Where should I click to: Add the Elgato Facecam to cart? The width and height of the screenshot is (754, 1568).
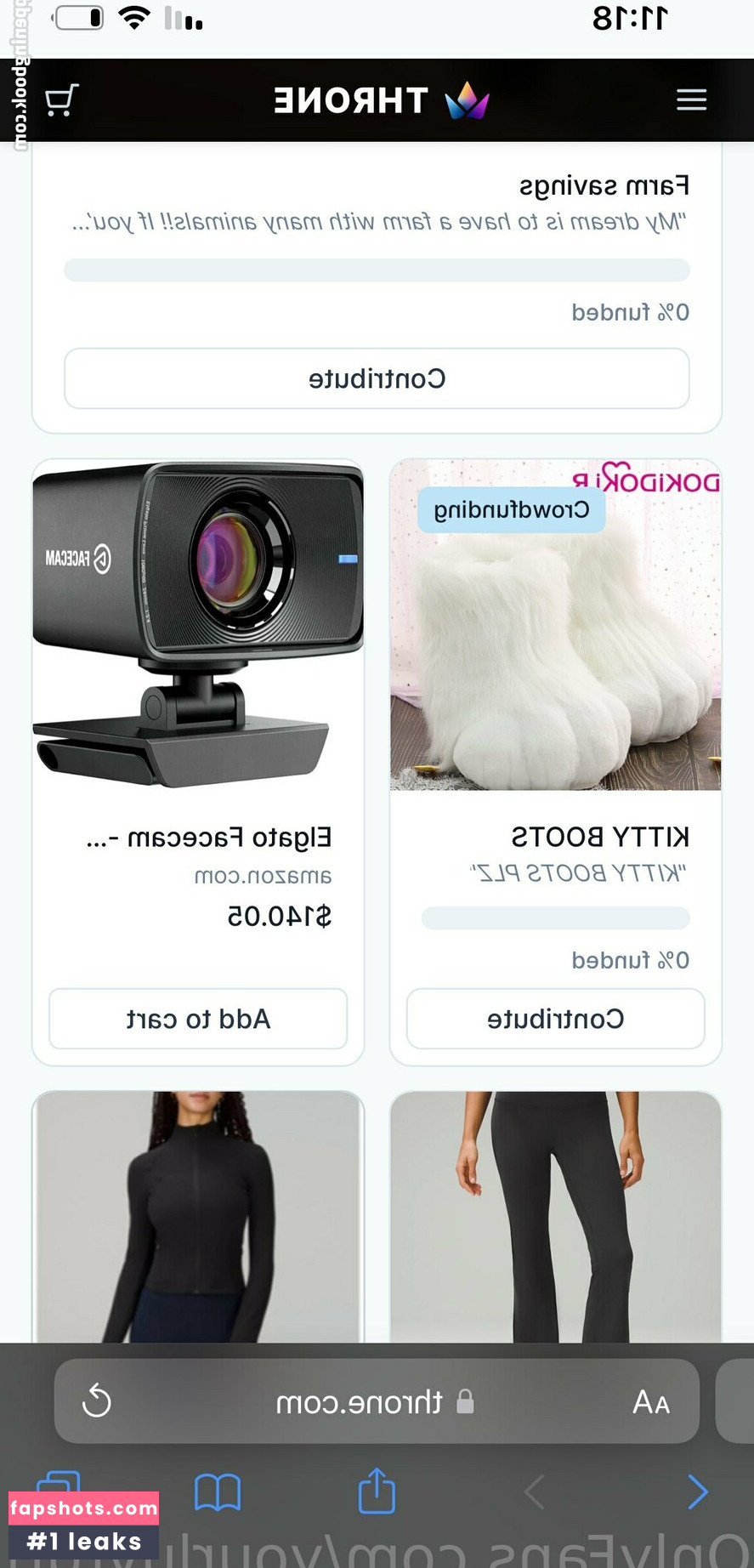click(x=198, y=1019)
